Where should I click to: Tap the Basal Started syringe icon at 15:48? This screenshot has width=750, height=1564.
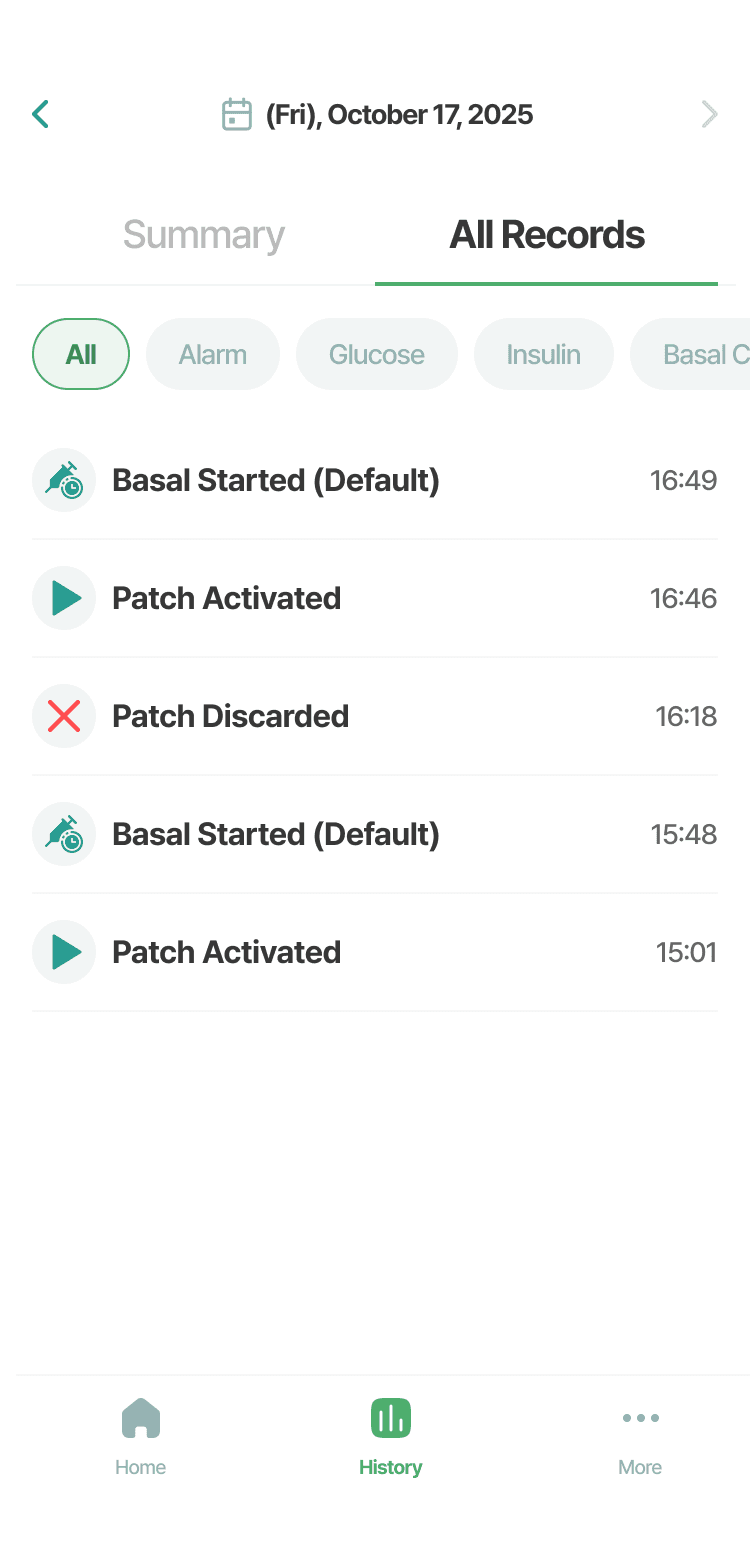coord(64,834)
